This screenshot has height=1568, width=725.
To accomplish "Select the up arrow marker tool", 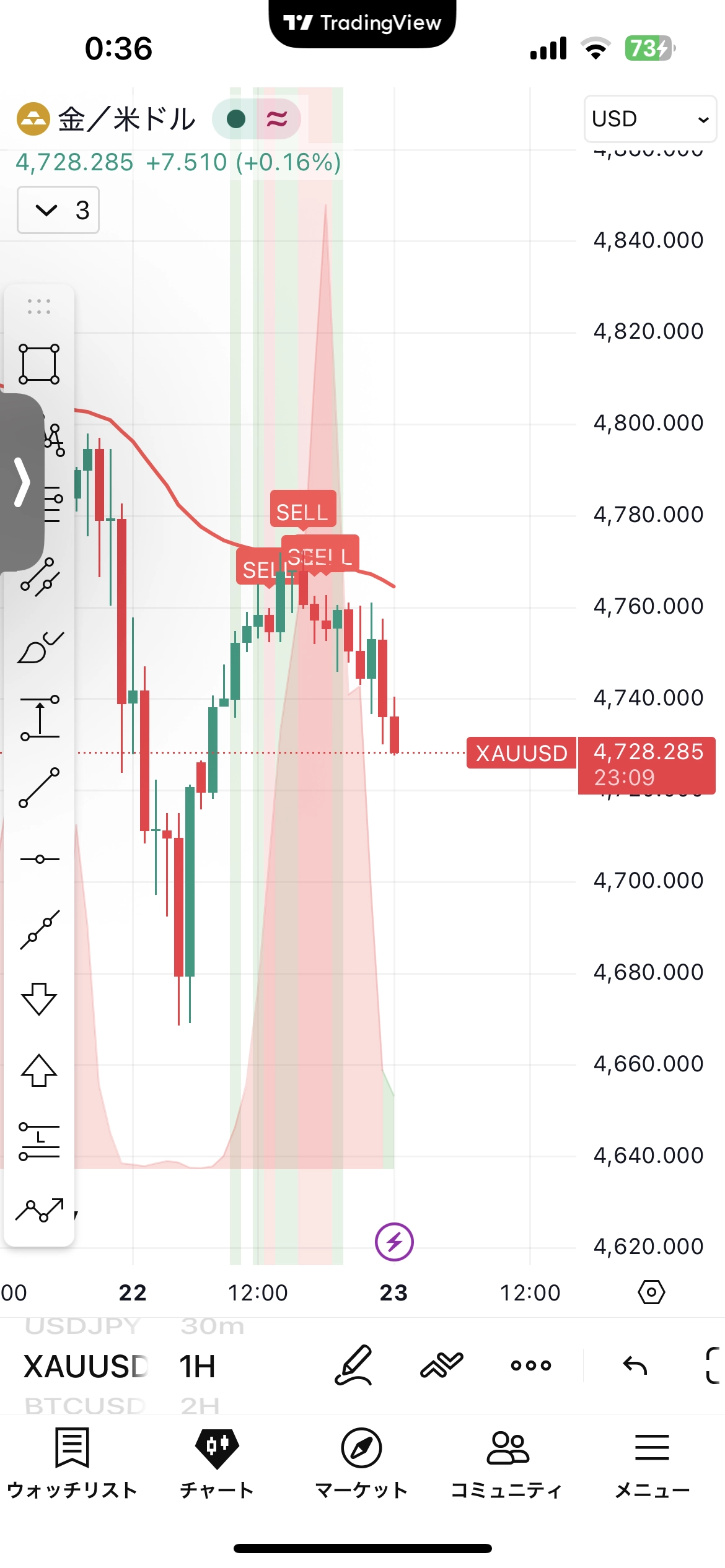I will [x=39, y=1070].
